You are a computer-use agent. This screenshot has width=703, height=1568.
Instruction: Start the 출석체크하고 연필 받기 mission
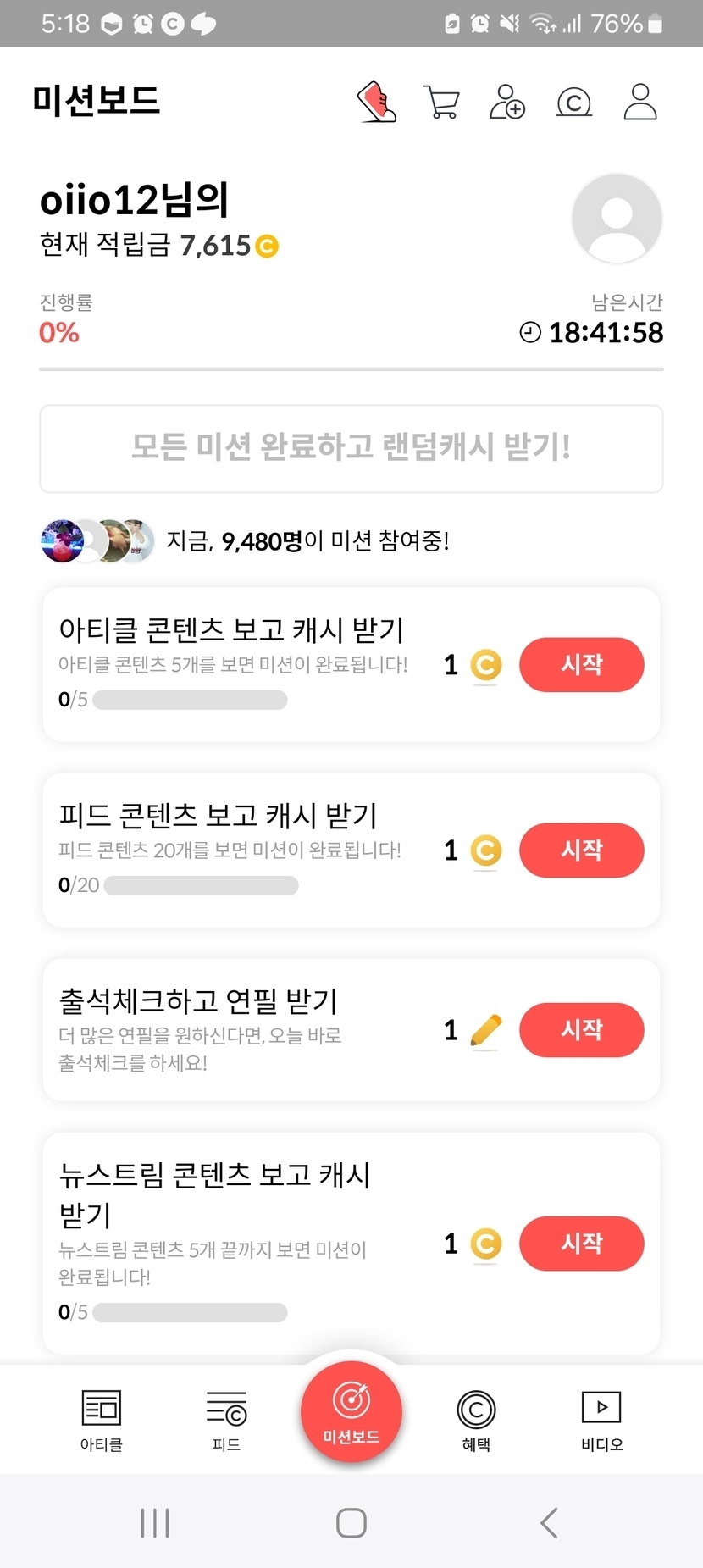[581, 1030]
